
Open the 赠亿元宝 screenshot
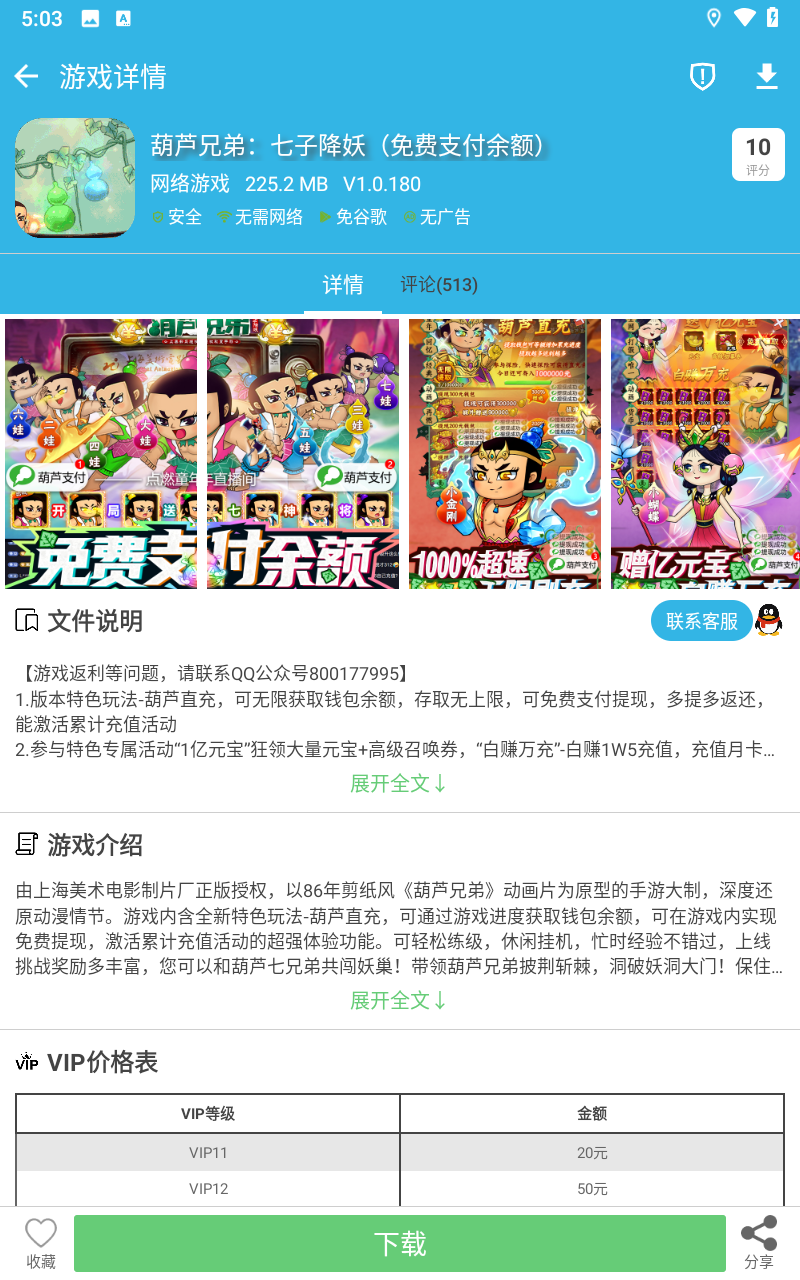pyautogui.click(x=705, y=454)
